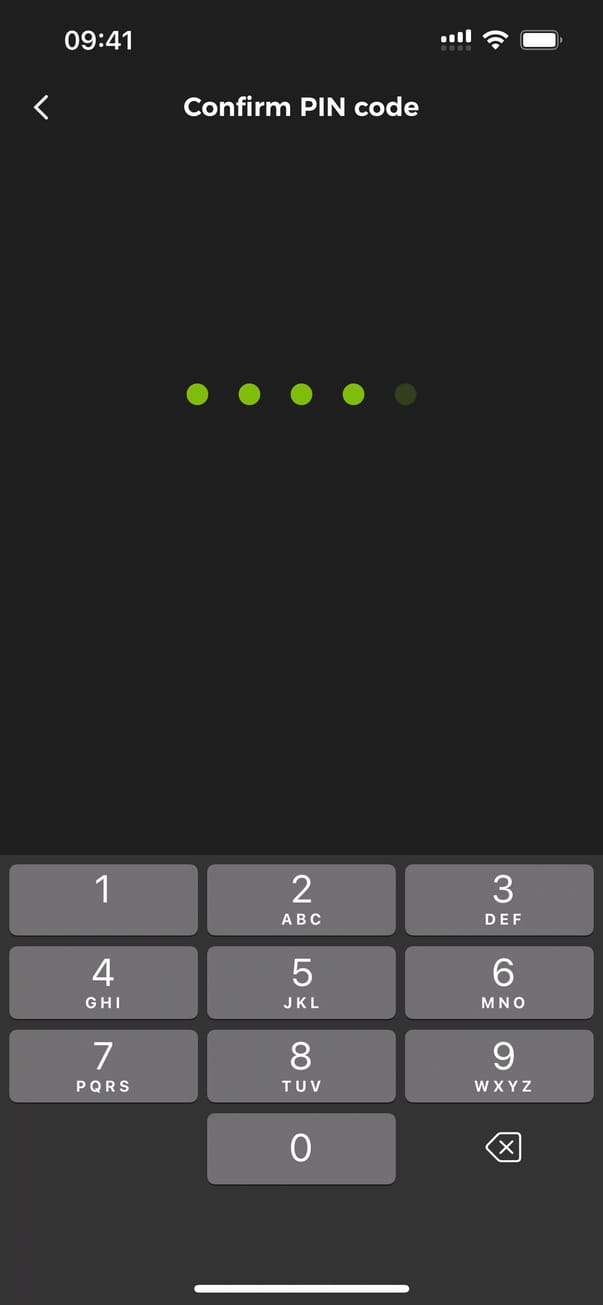The width and height of the screenshot is (603, 1305).
Task: Tap the 9 WXYZ key
Action: [x=499, y=1066]
